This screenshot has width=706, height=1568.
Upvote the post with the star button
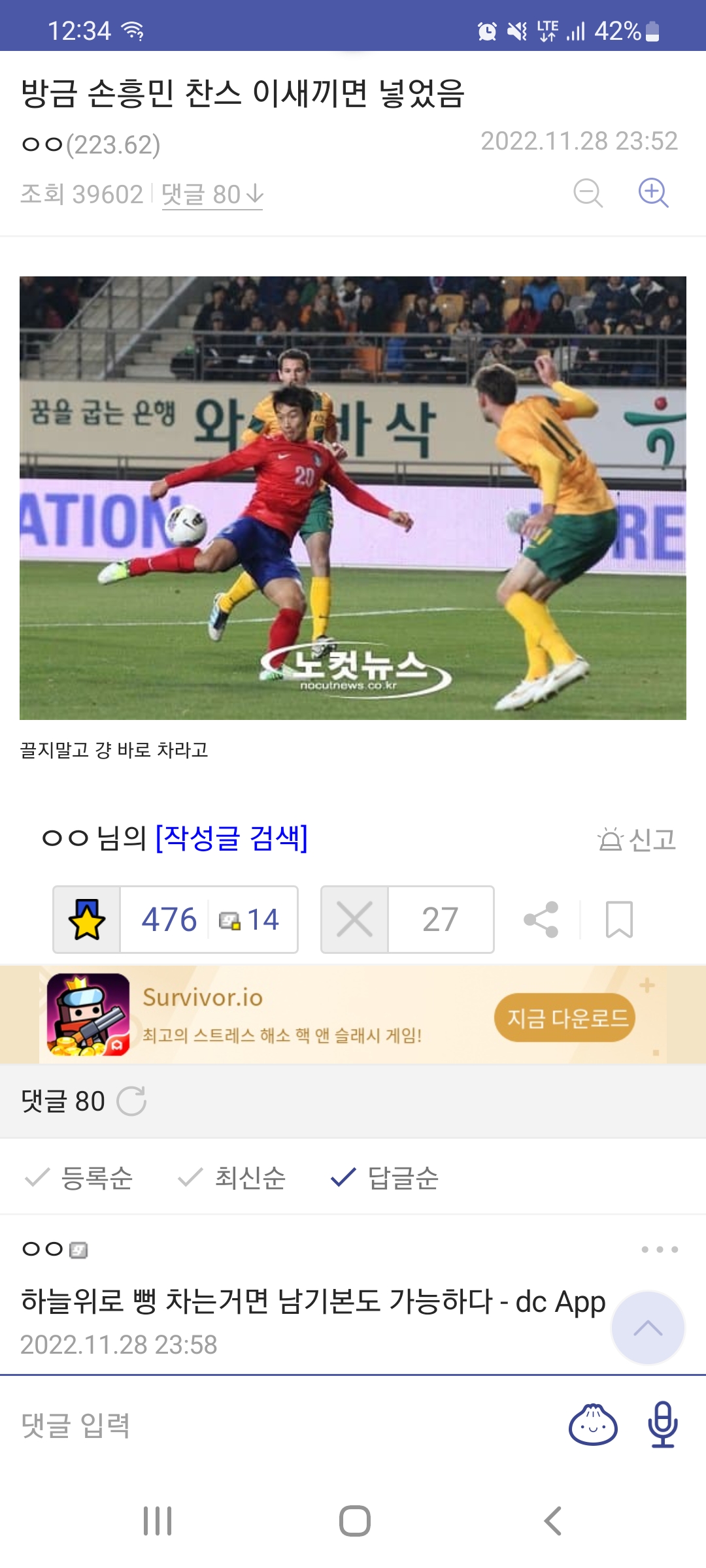(86, 919)
